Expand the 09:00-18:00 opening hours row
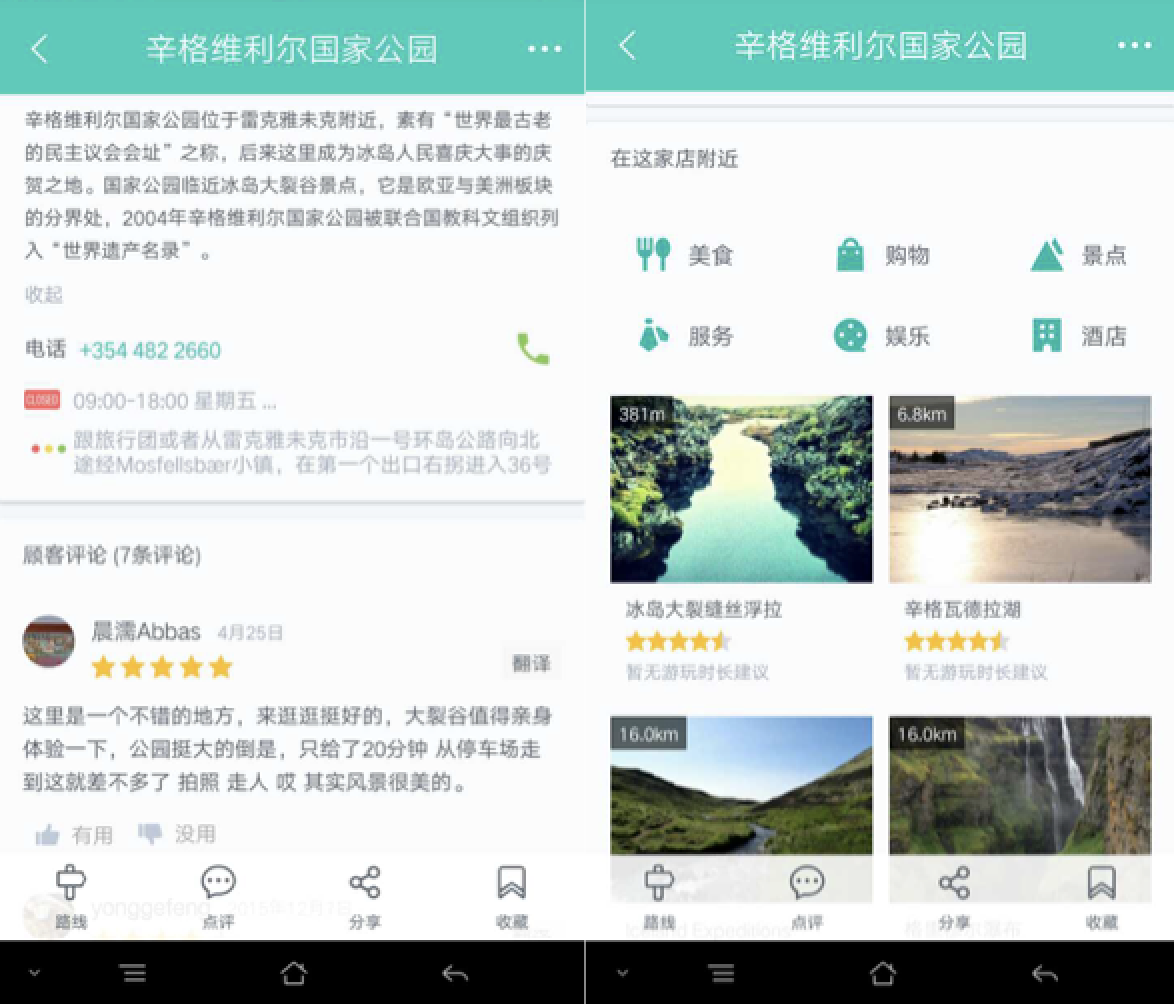 click(174, 401)
